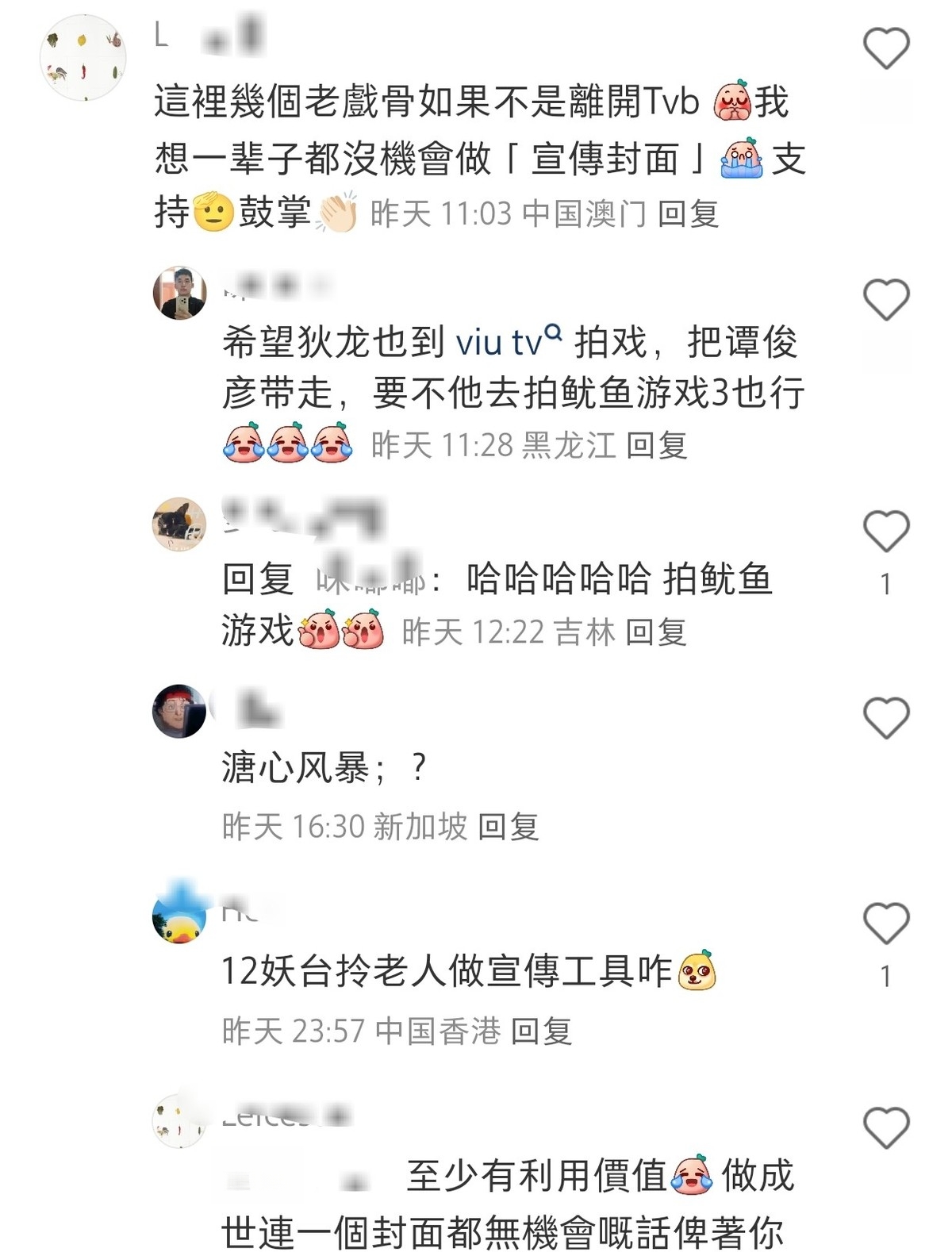Like the comment about 狄龙 and viu tv
952x1252 pixels.
point(885,300)
